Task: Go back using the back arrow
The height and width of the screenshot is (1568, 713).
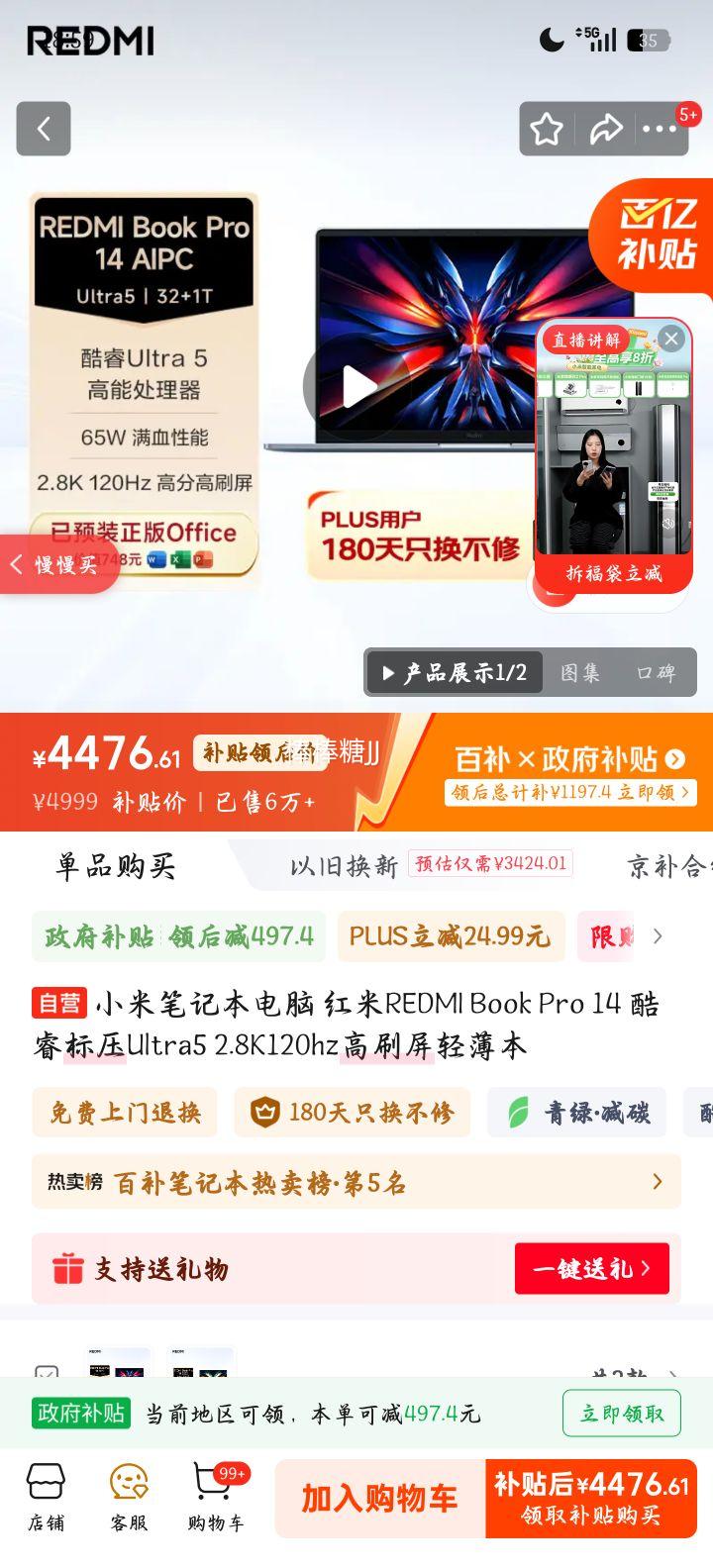Action: [x=43, y=129]
